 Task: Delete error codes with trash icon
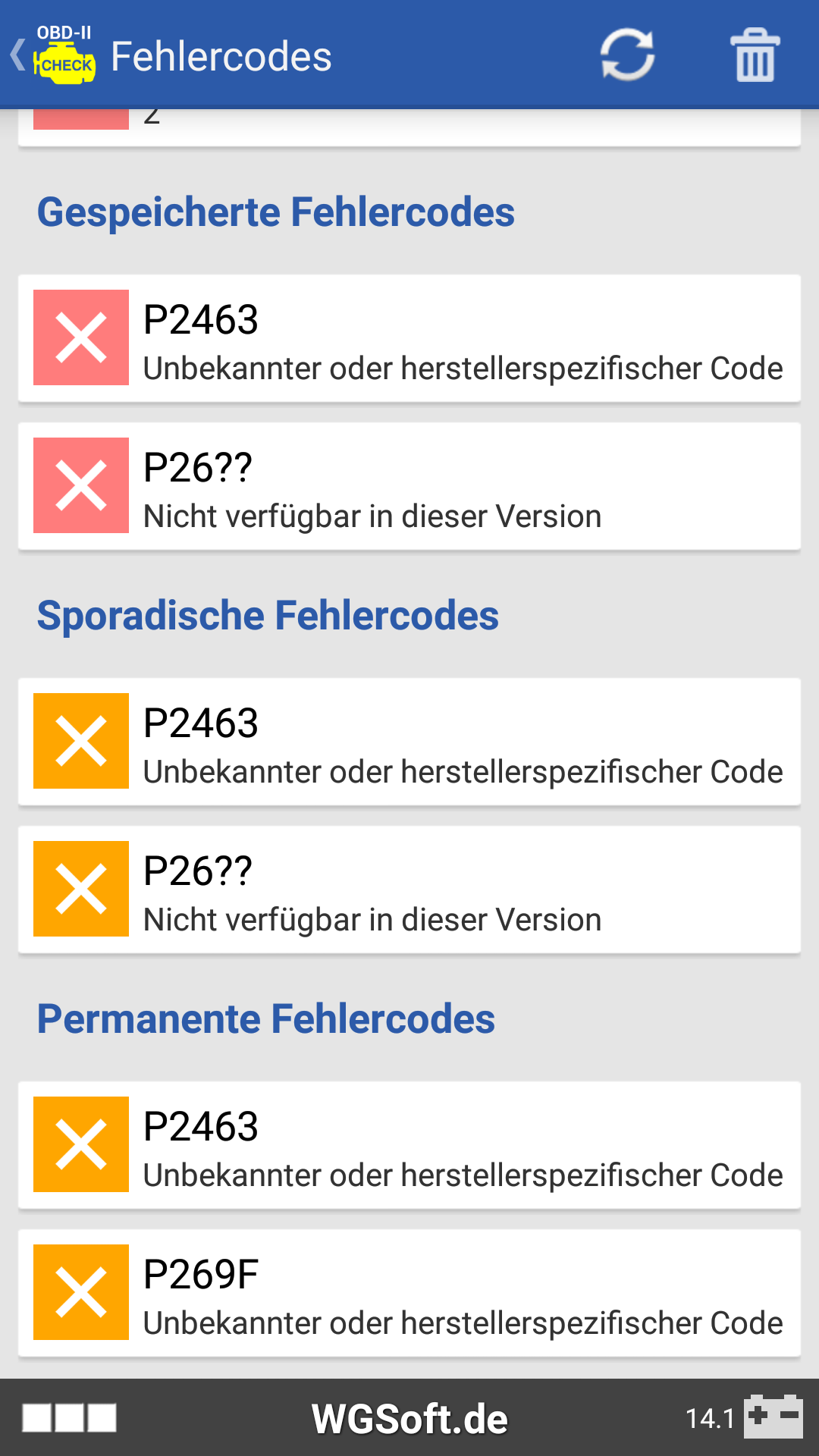pos(755,55)
